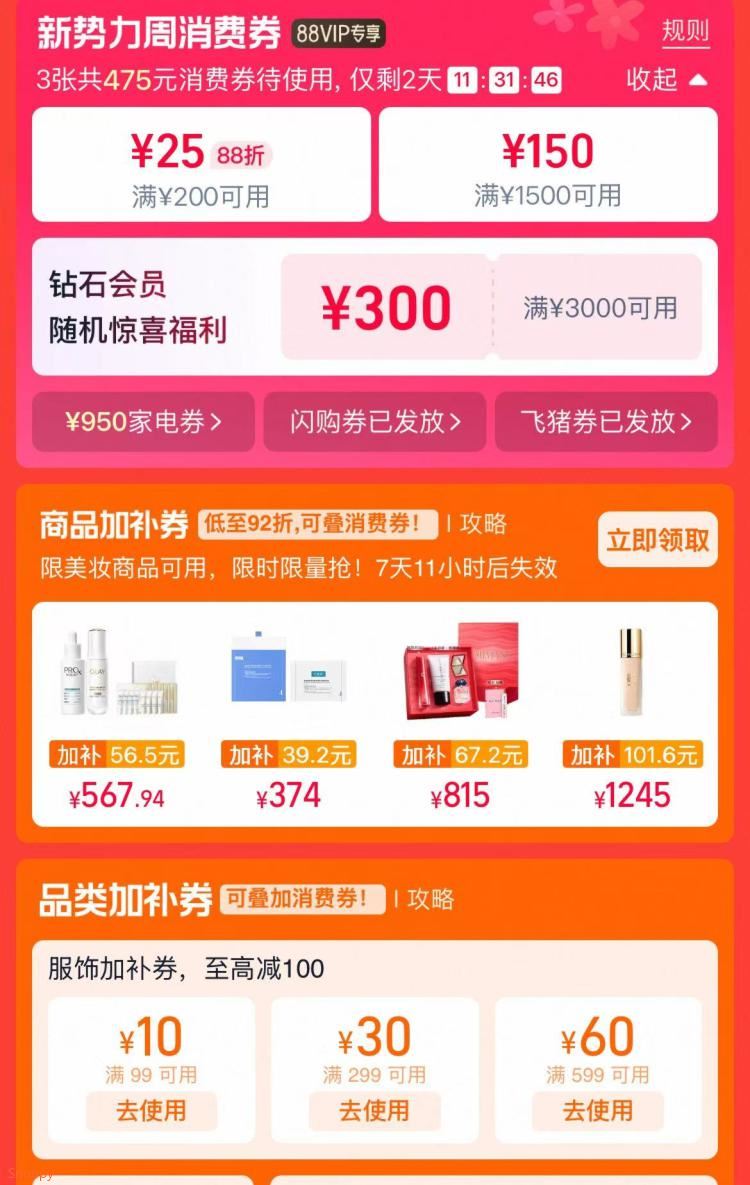Use the ¥60 满599 coupon
Viewport: 750px width, 1185px height.
tap(597, 1110)
